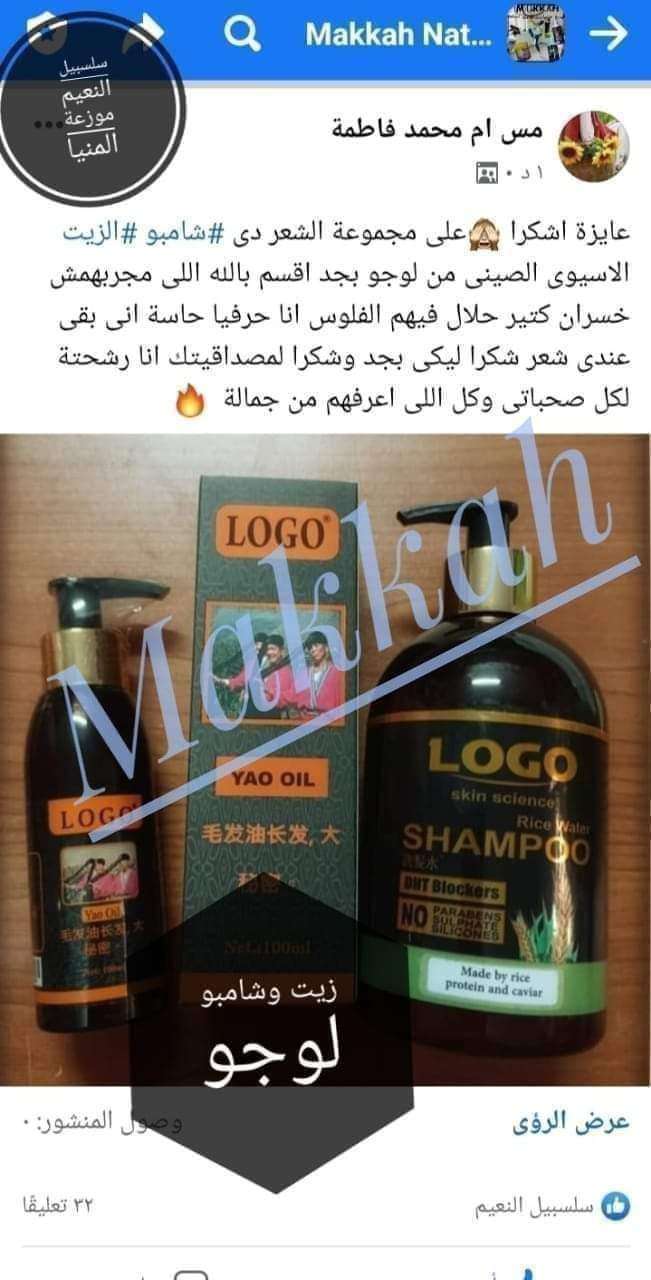
Task: Open the group's avatar picture
Action: (x=535, y=34)
